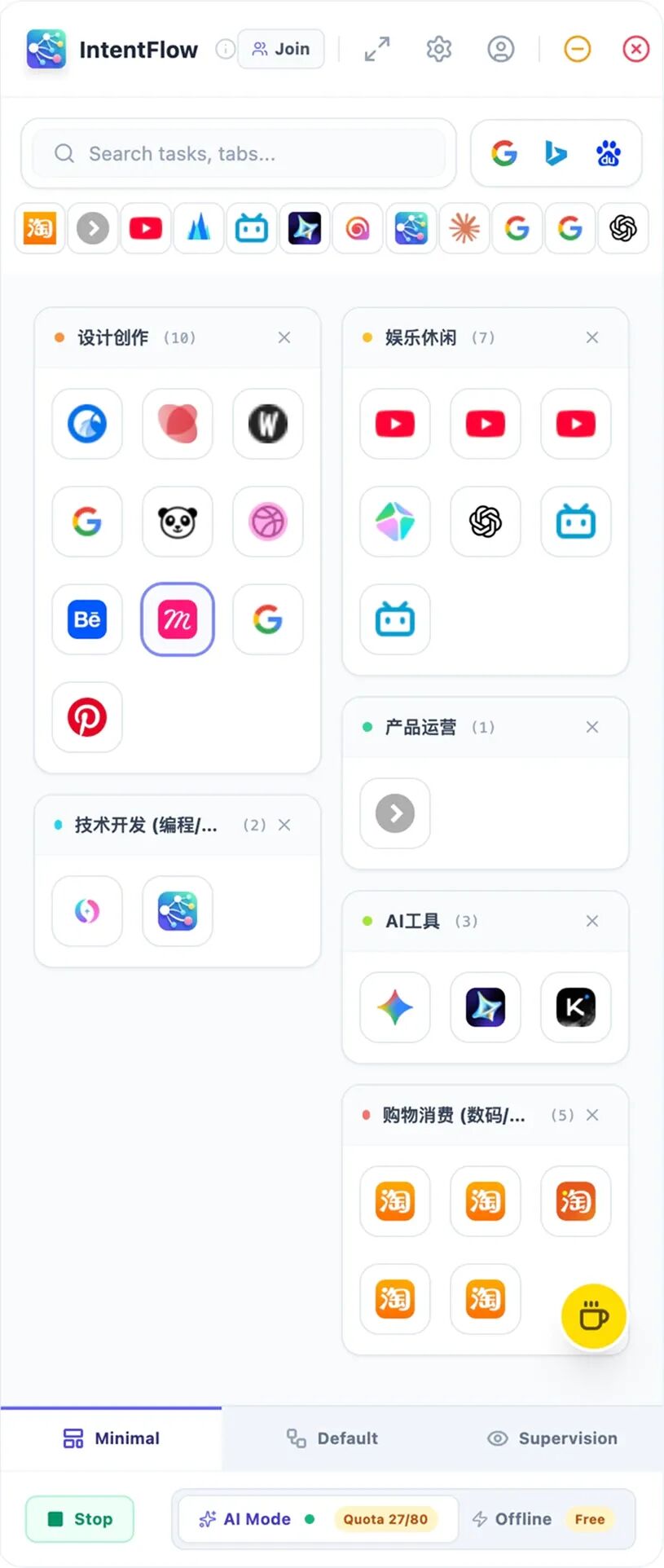Close the 产品运营 group
Image resolution: width=664 pixels, height=1568 pixels.
pyautogui.click(x=592, y=727)
